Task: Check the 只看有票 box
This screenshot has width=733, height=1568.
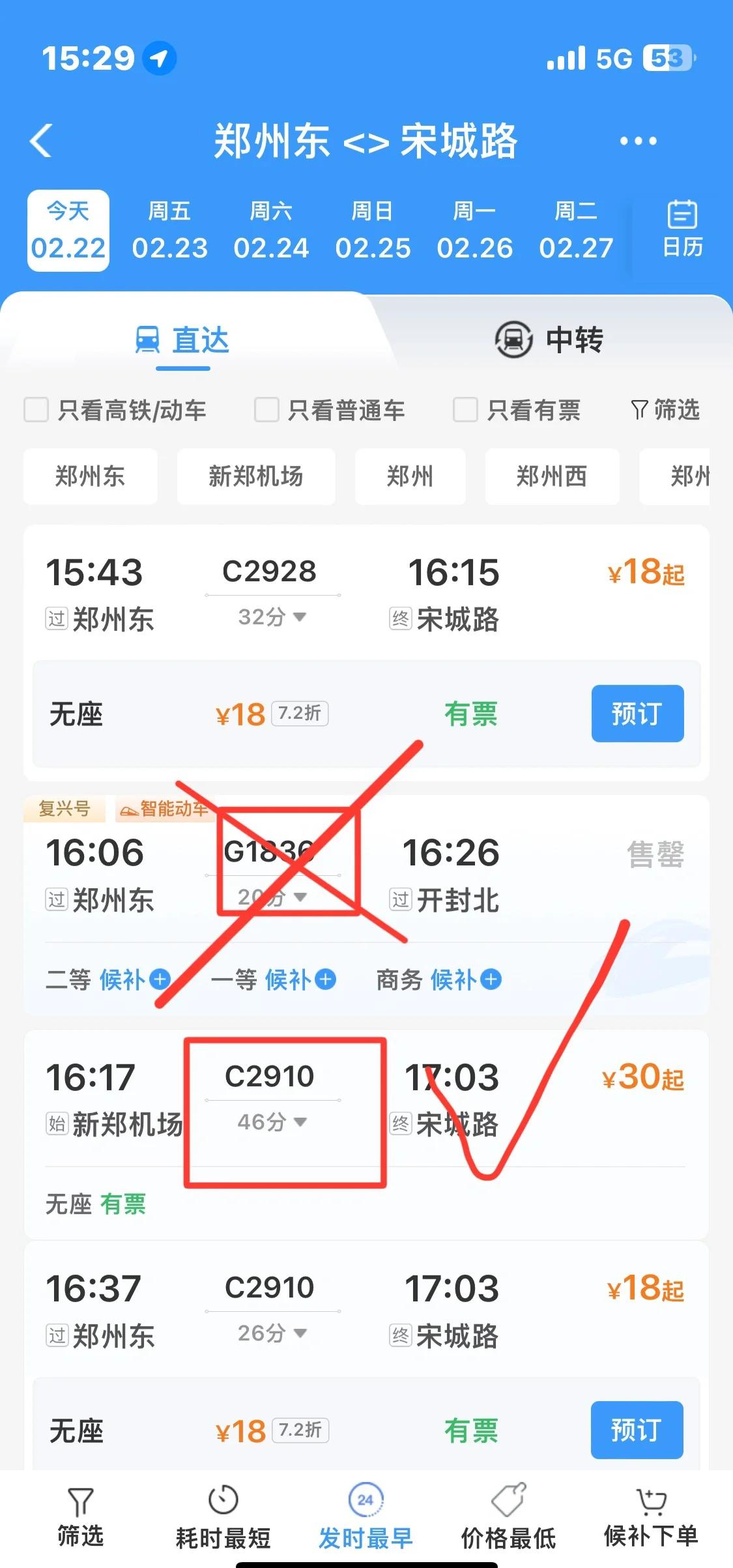Action: pyautogui.click(x=465, y=410)
